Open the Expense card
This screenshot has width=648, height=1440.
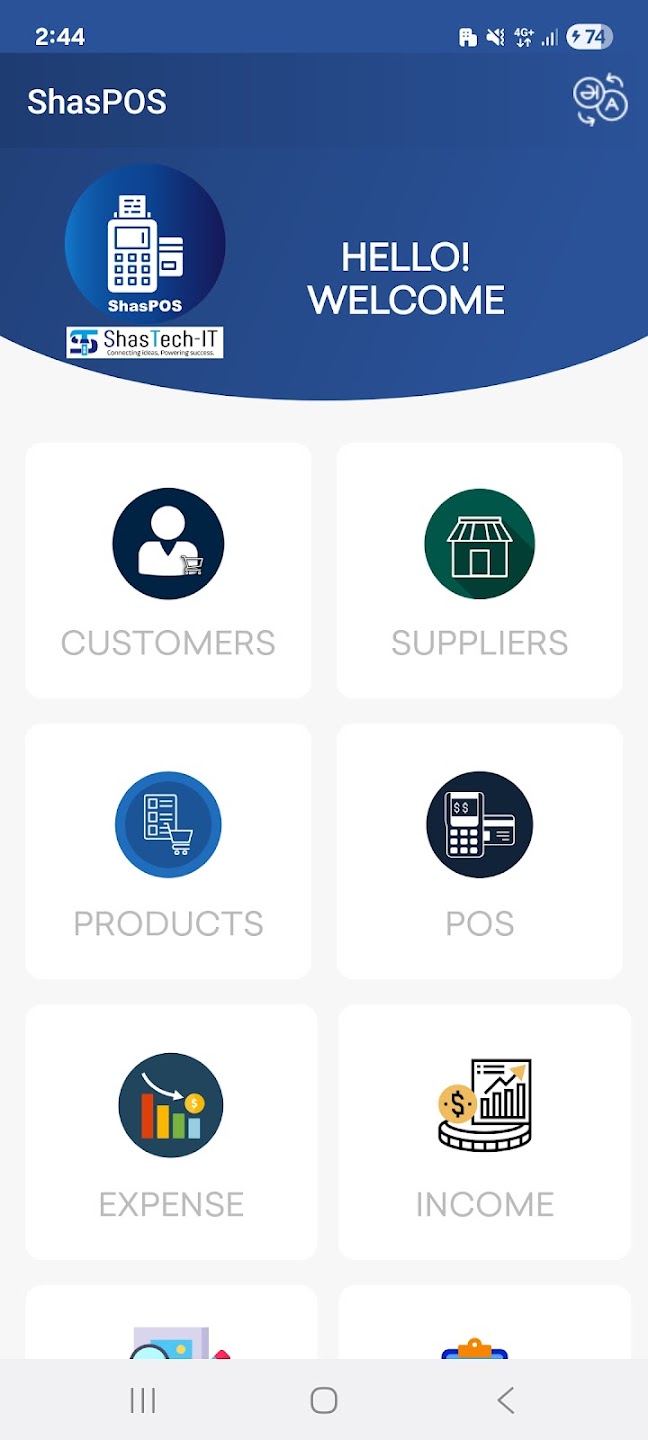pyautogui.click(x=171, y=1133)
